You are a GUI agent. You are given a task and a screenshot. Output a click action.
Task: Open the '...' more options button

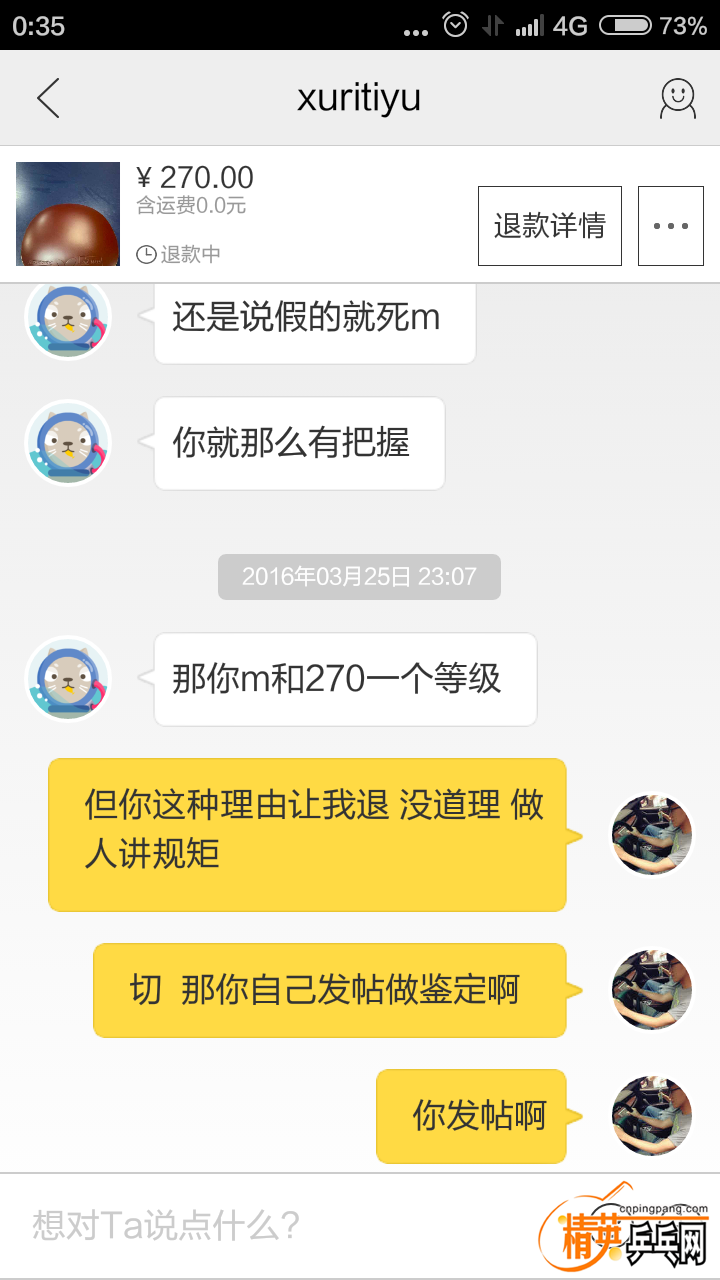coord(670,225)
